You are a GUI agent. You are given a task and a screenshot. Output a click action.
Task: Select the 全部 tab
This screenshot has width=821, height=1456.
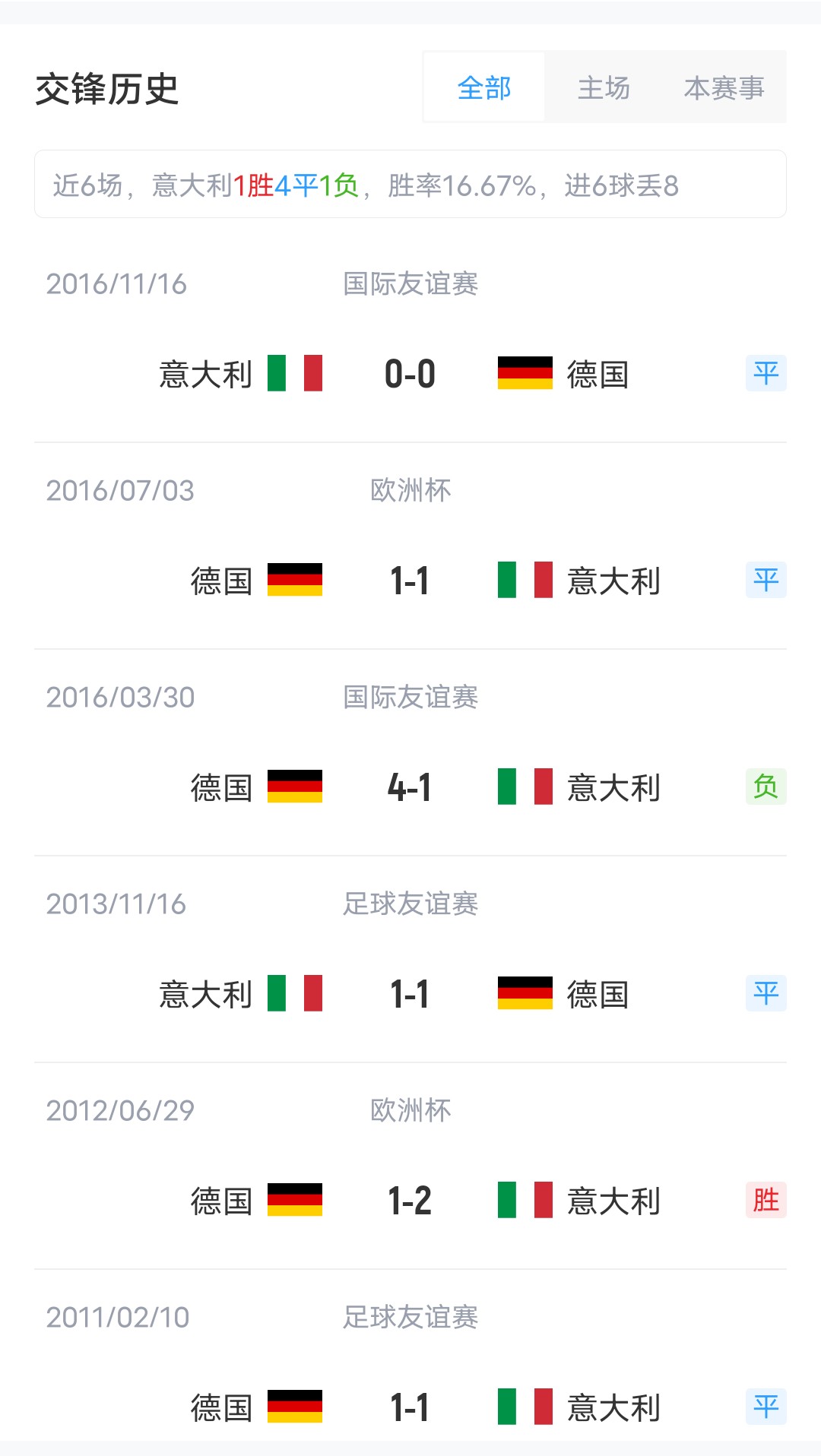tap(484, 88)
